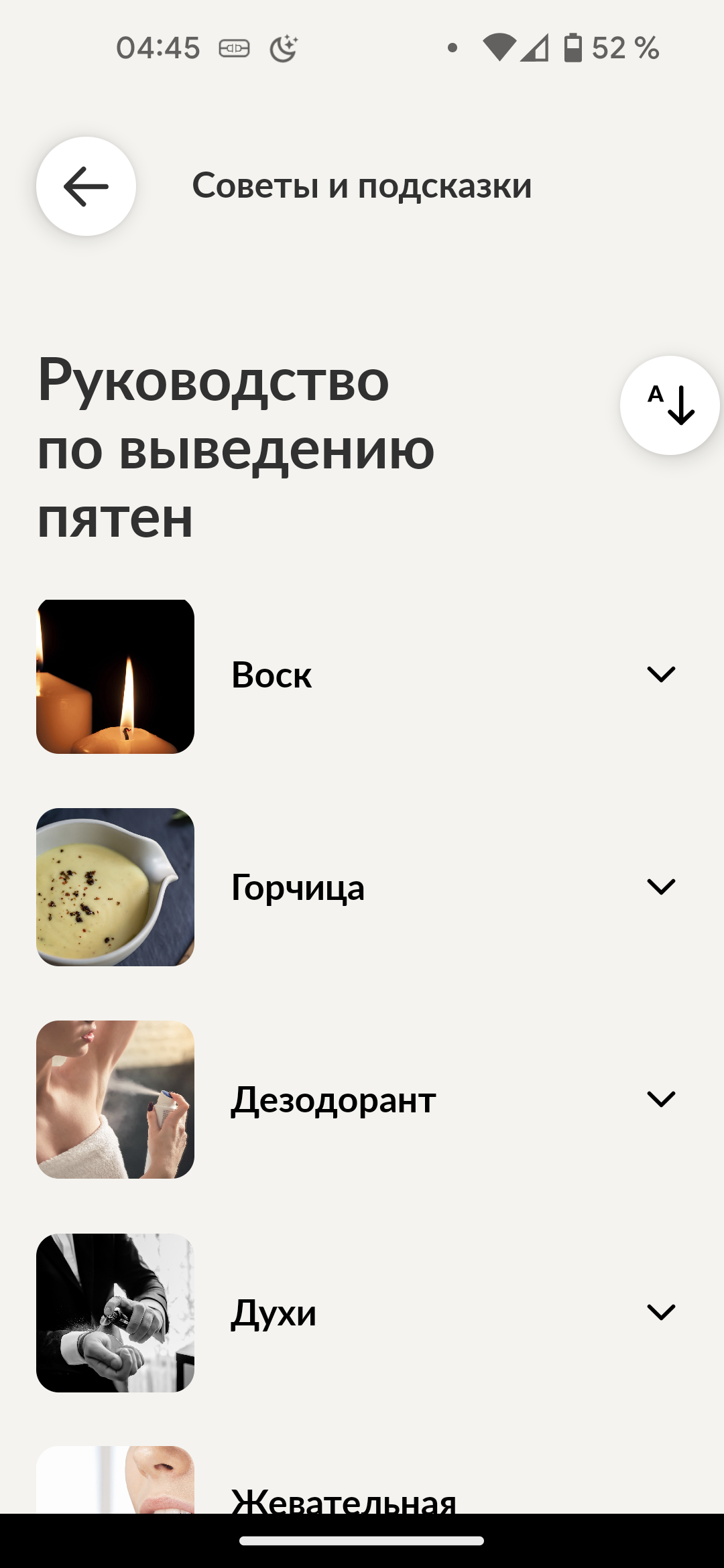Expand the Воск stain section

660,674
